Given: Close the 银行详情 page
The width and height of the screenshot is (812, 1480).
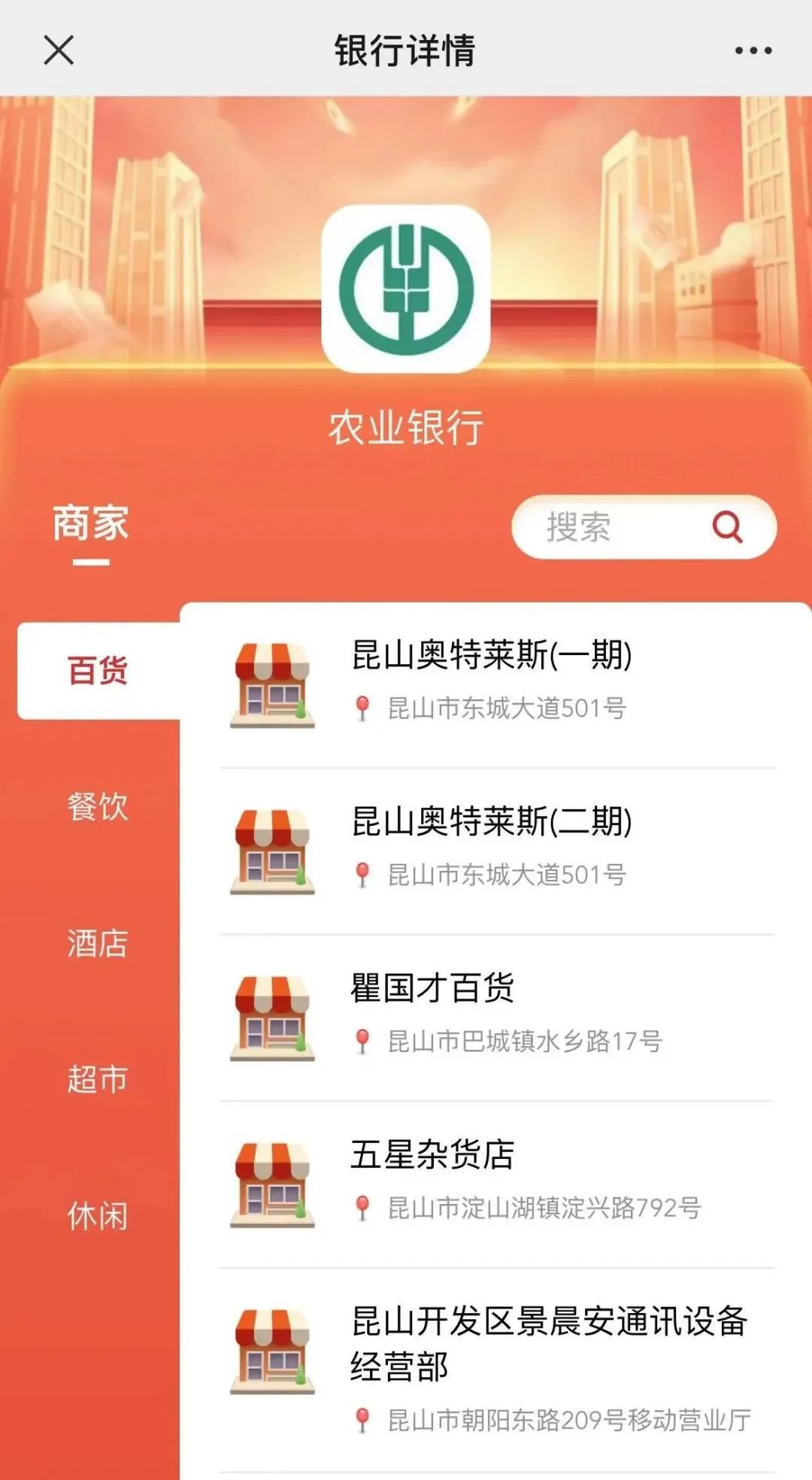Looking at the screenshot, I should (x=59, y=50).
